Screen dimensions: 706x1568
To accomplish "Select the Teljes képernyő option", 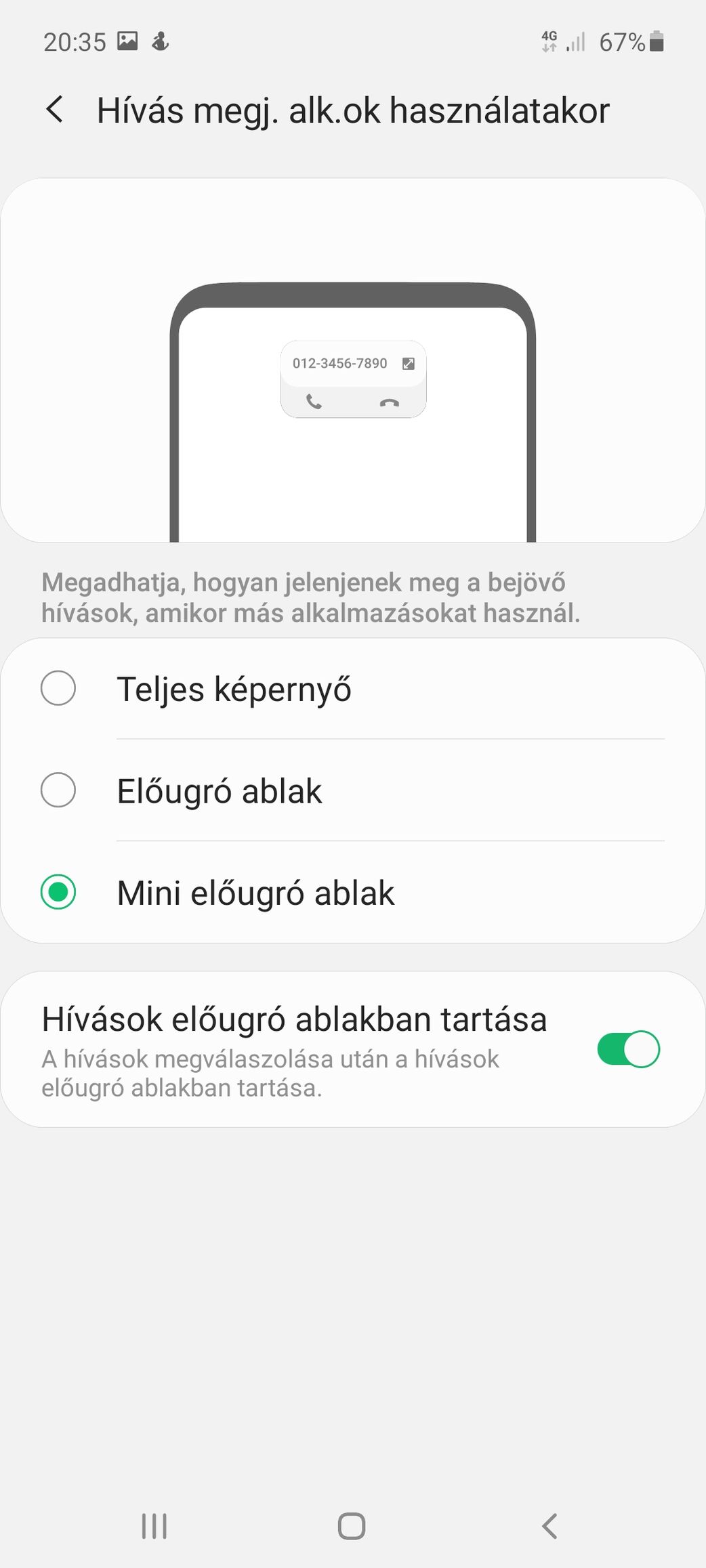I will tap(59, 688).
